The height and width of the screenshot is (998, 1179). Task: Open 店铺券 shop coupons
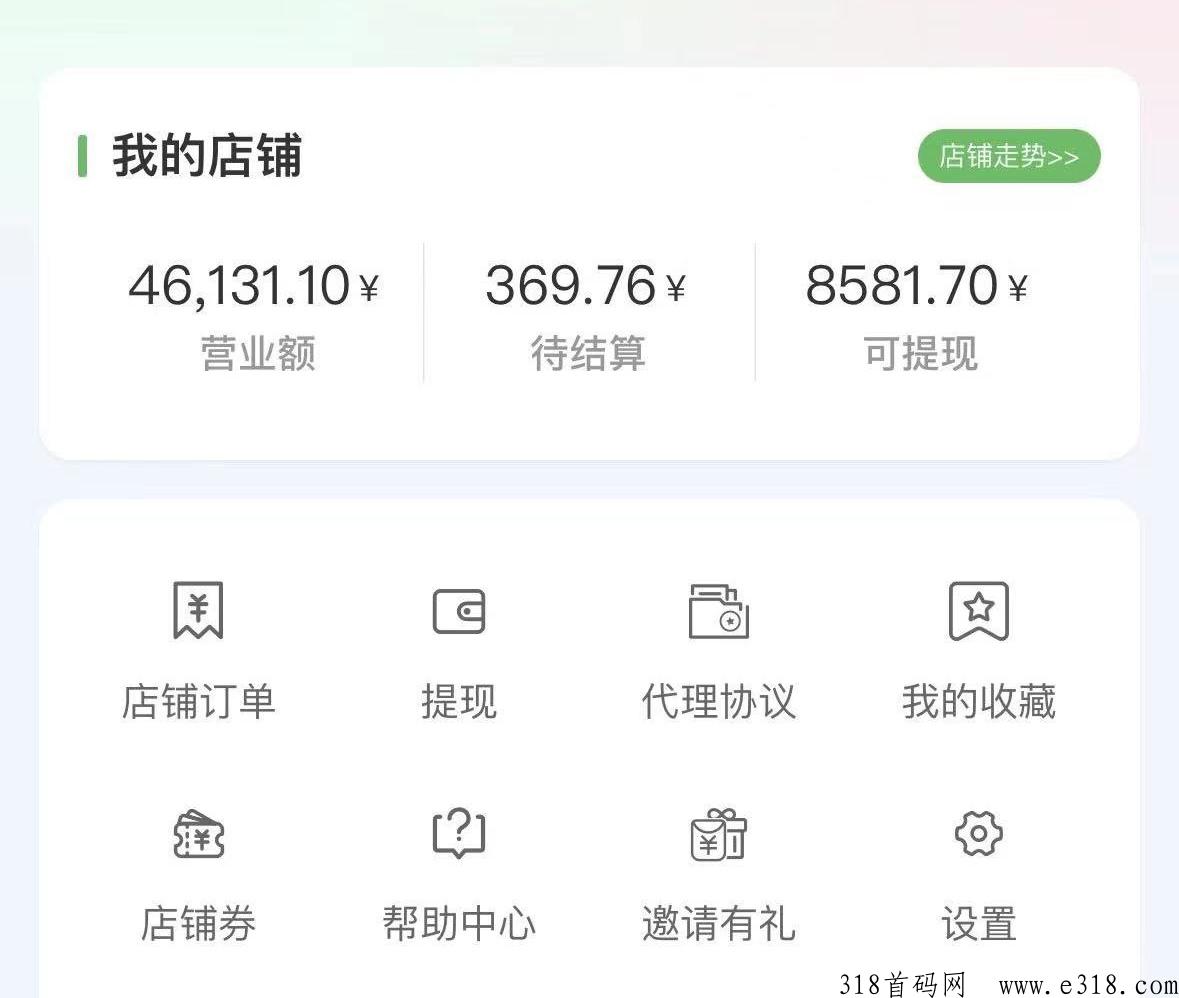(198, 870)
